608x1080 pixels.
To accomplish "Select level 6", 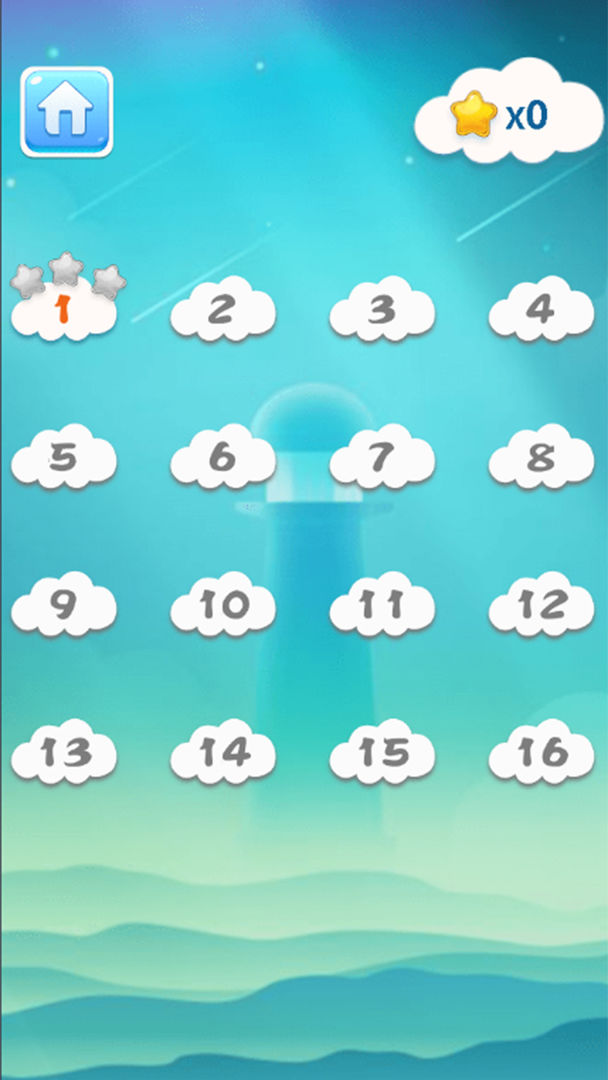I will pyautogui.click(x=222, y=459).
